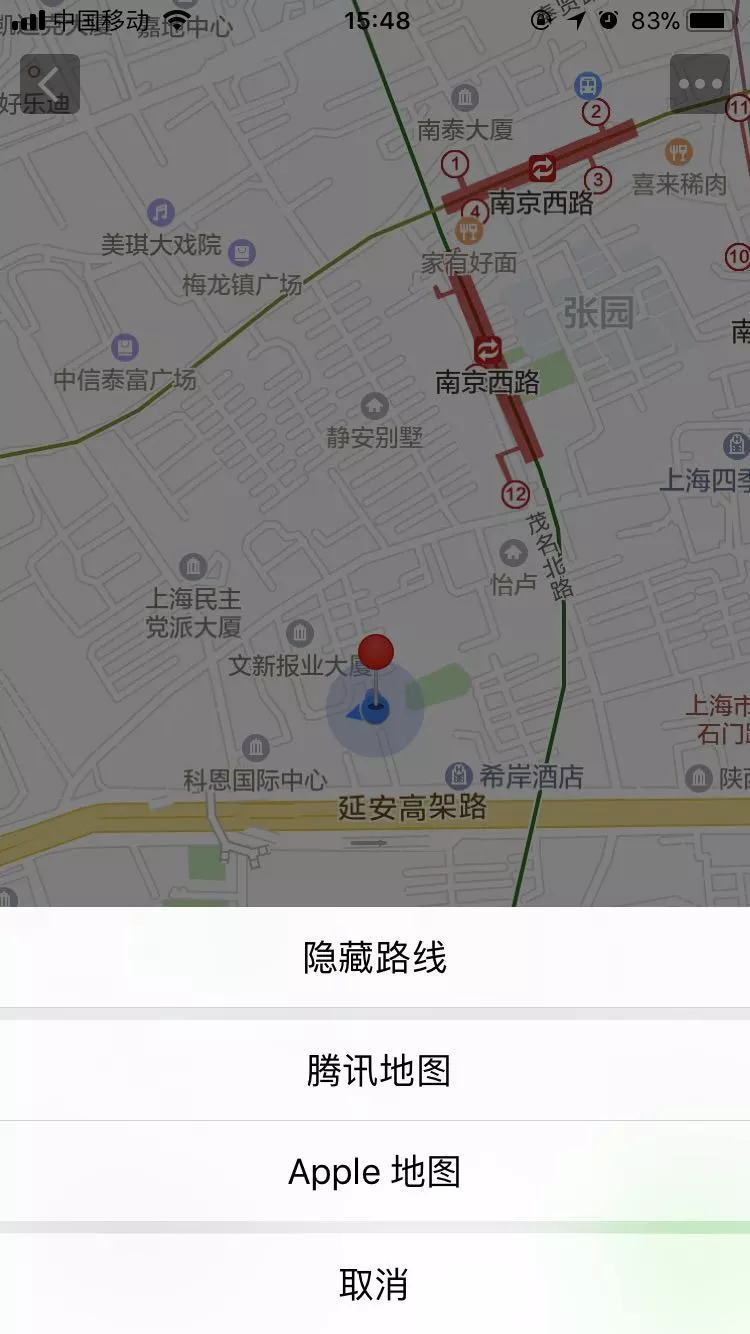Select 隐藏路线 to hide the route
Image resolution: width=750 pixels, height=1334 pixels.
pos(375,958)
